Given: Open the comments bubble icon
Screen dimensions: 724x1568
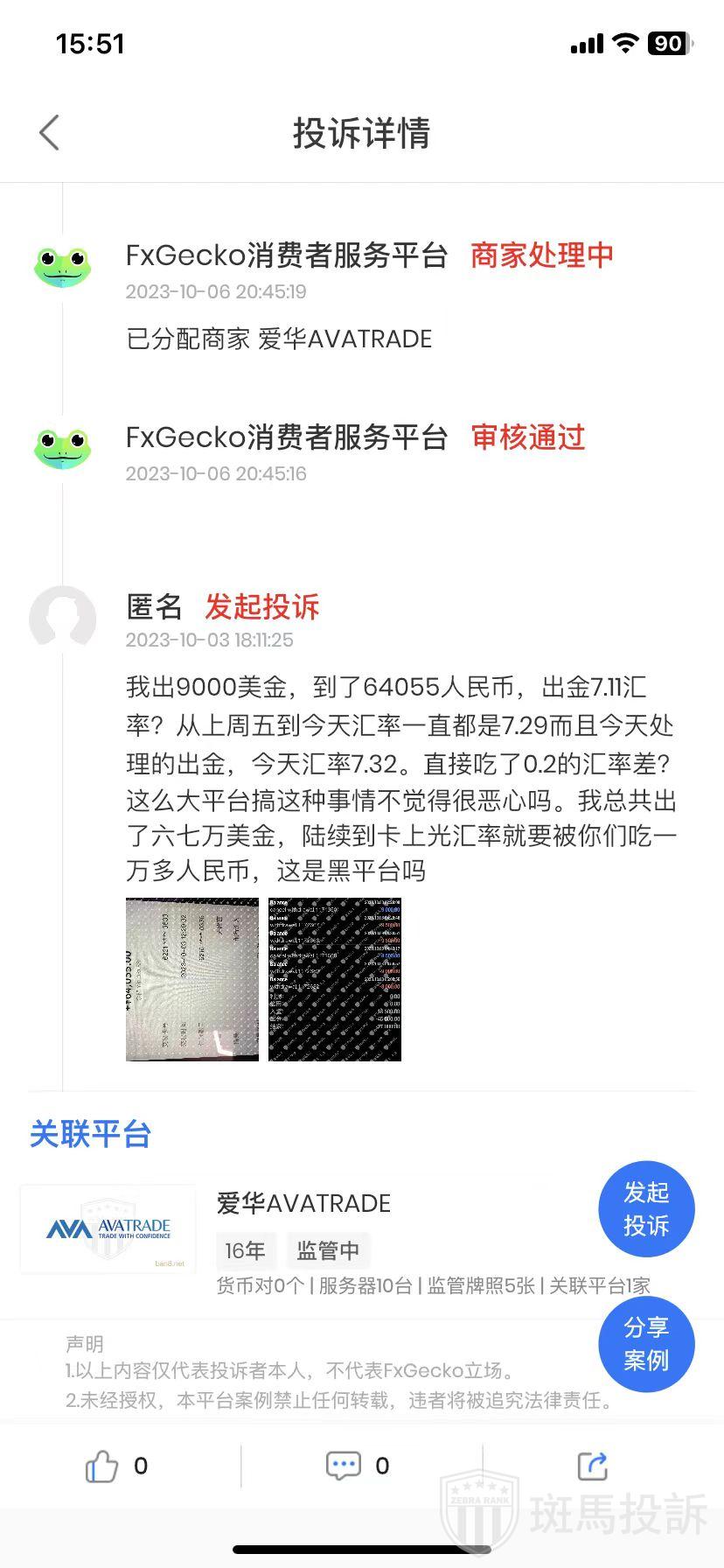Looking at the screenshot, I should tap(343, 1466).
